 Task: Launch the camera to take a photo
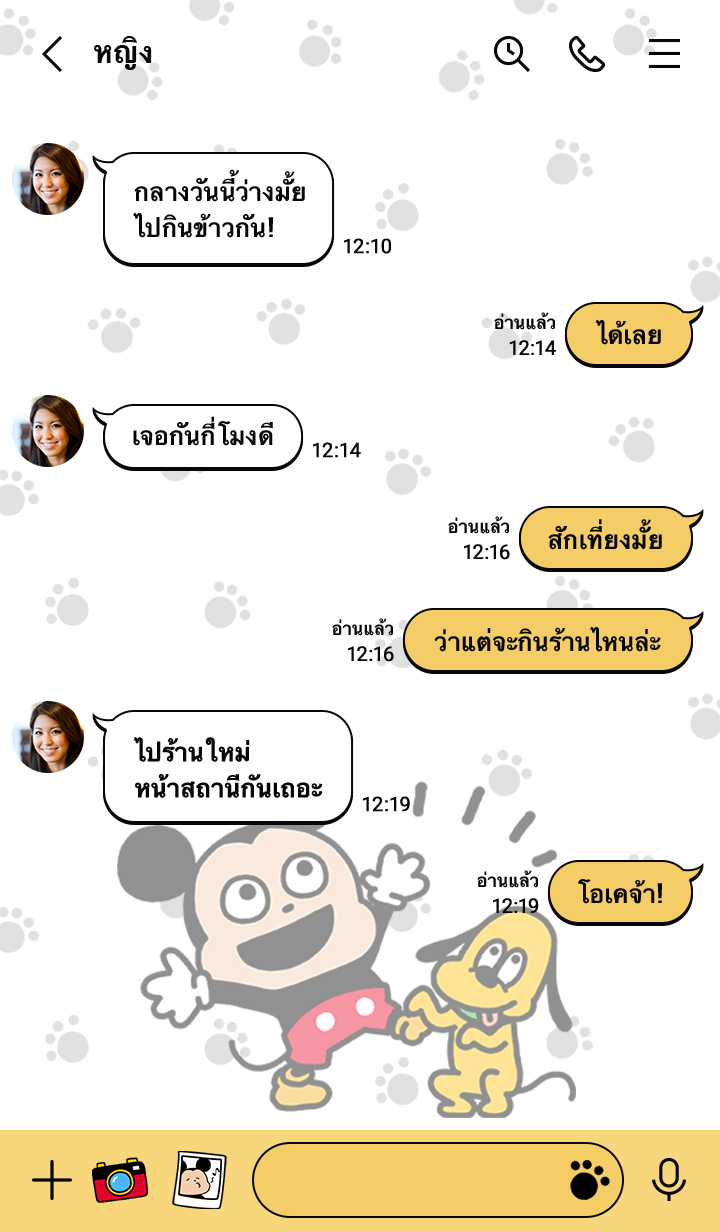(120, 1181)
